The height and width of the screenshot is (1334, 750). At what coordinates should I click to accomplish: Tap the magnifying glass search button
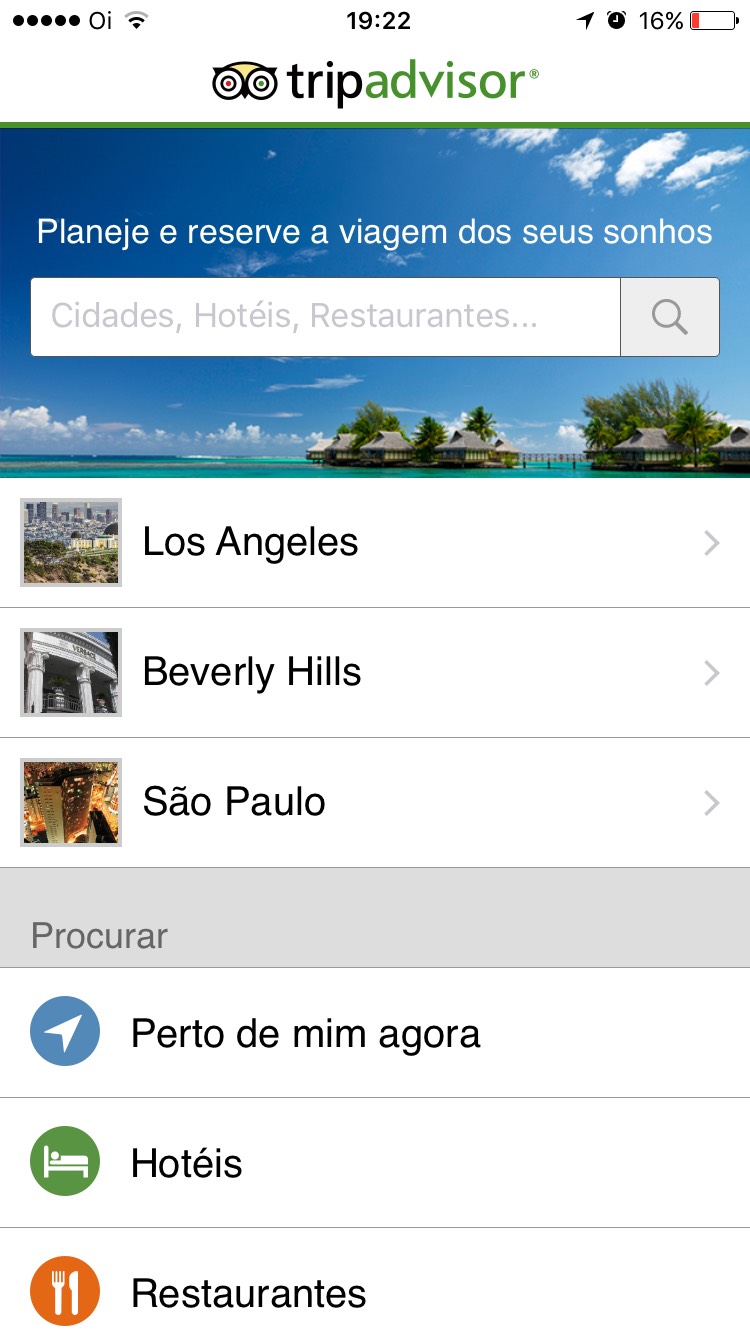click(x=669, y=317)
